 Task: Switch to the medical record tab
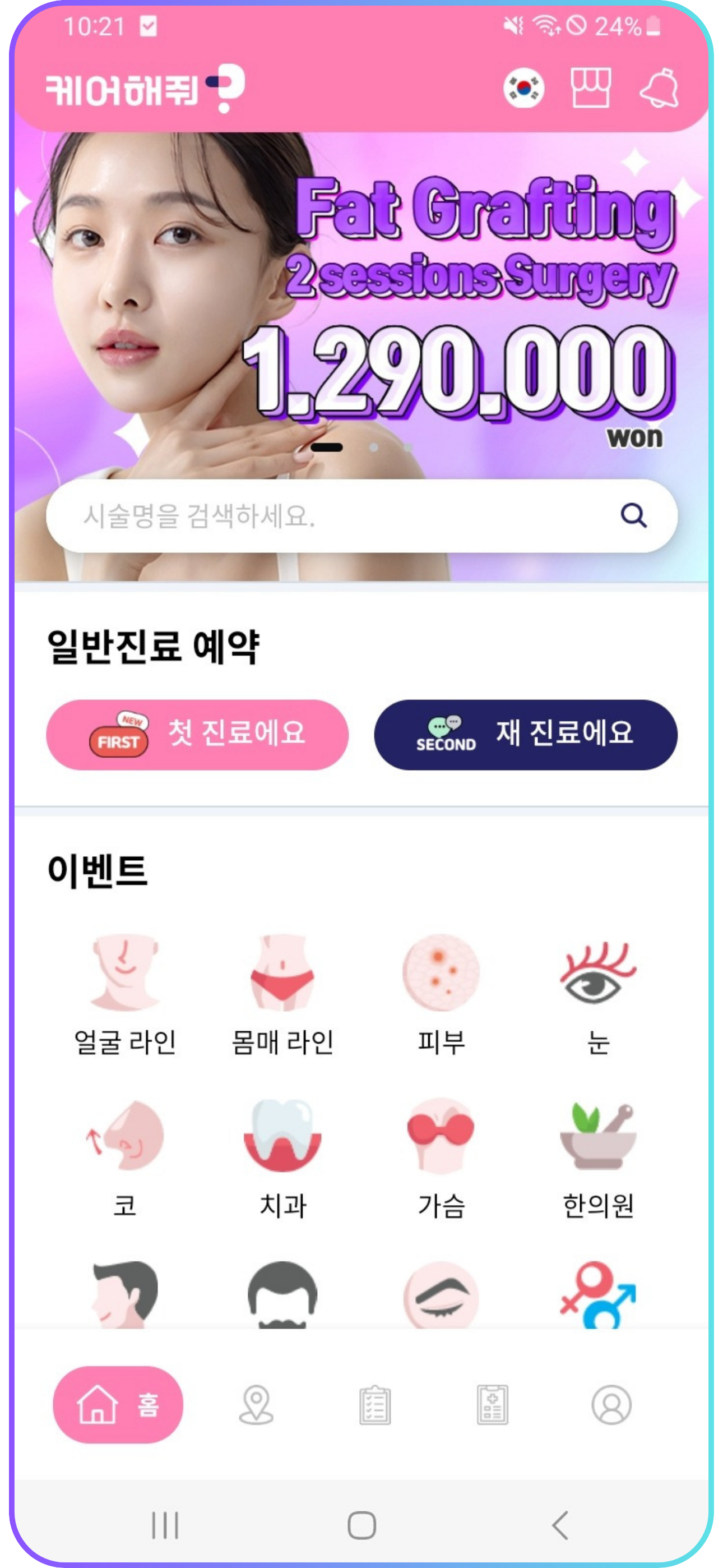point(492,1405)
